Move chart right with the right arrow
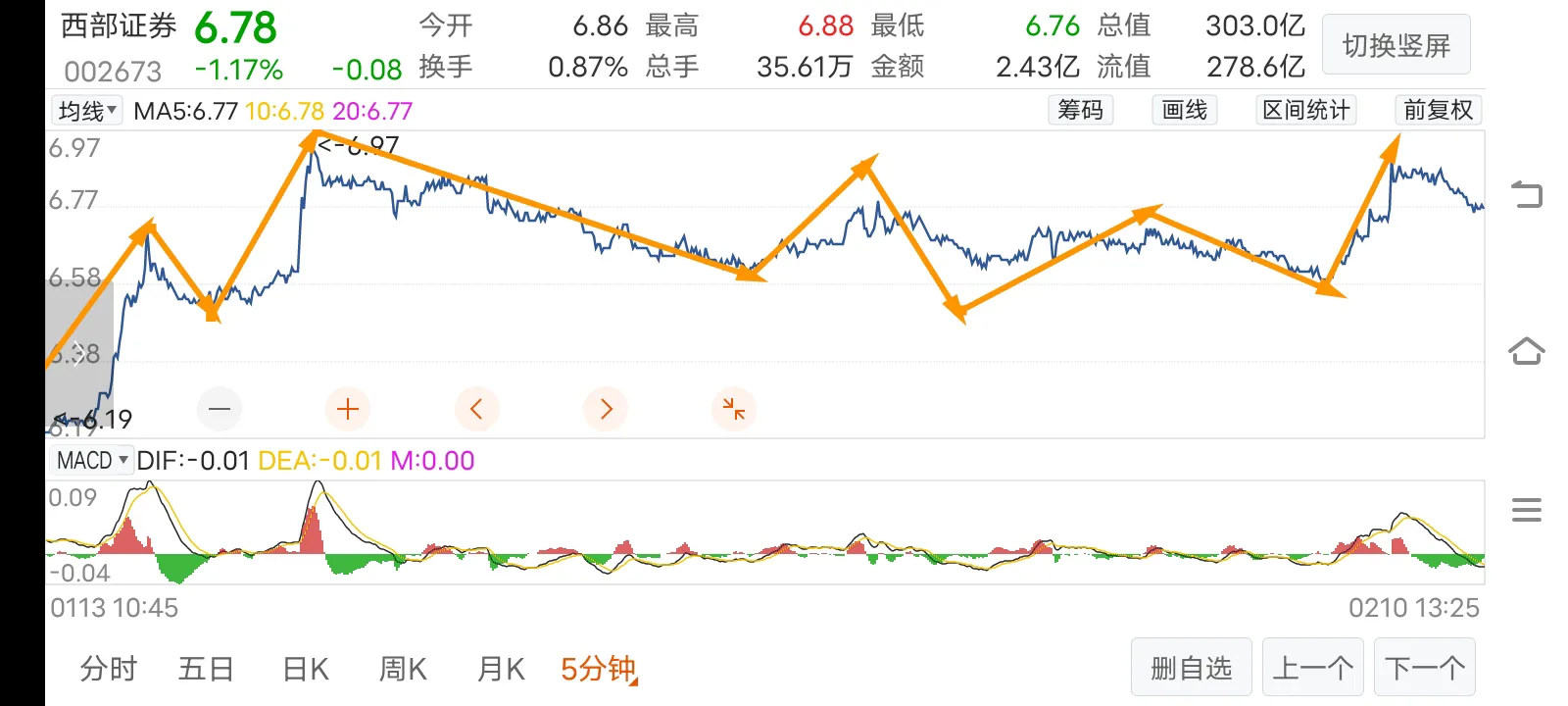Image resolution: width=1568 pixels, height=706 pixels. point(606,409)
